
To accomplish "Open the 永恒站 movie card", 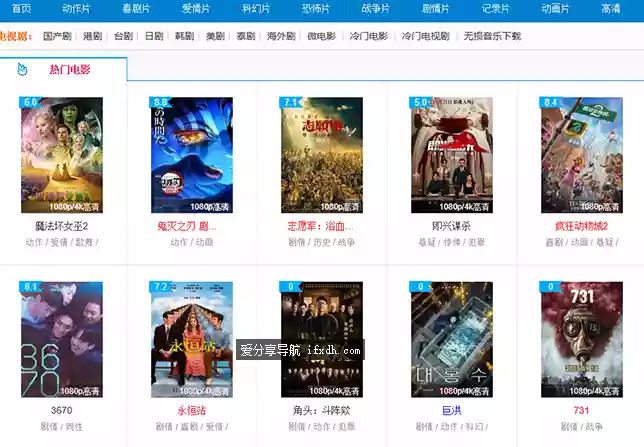I will pos(192,340).
